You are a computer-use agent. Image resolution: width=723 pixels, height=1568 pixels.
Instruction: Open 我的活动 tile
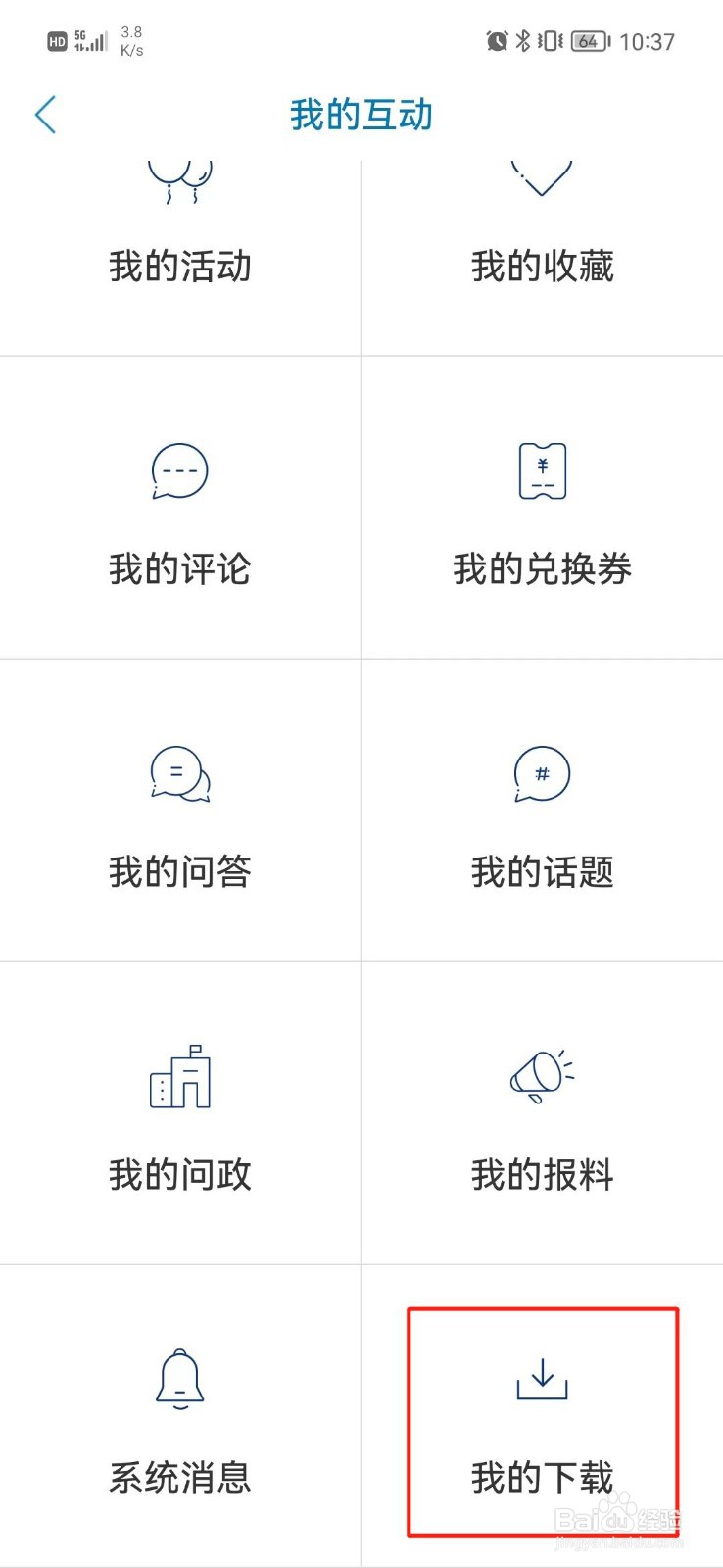pyautogui.click(x=180, y=258)
